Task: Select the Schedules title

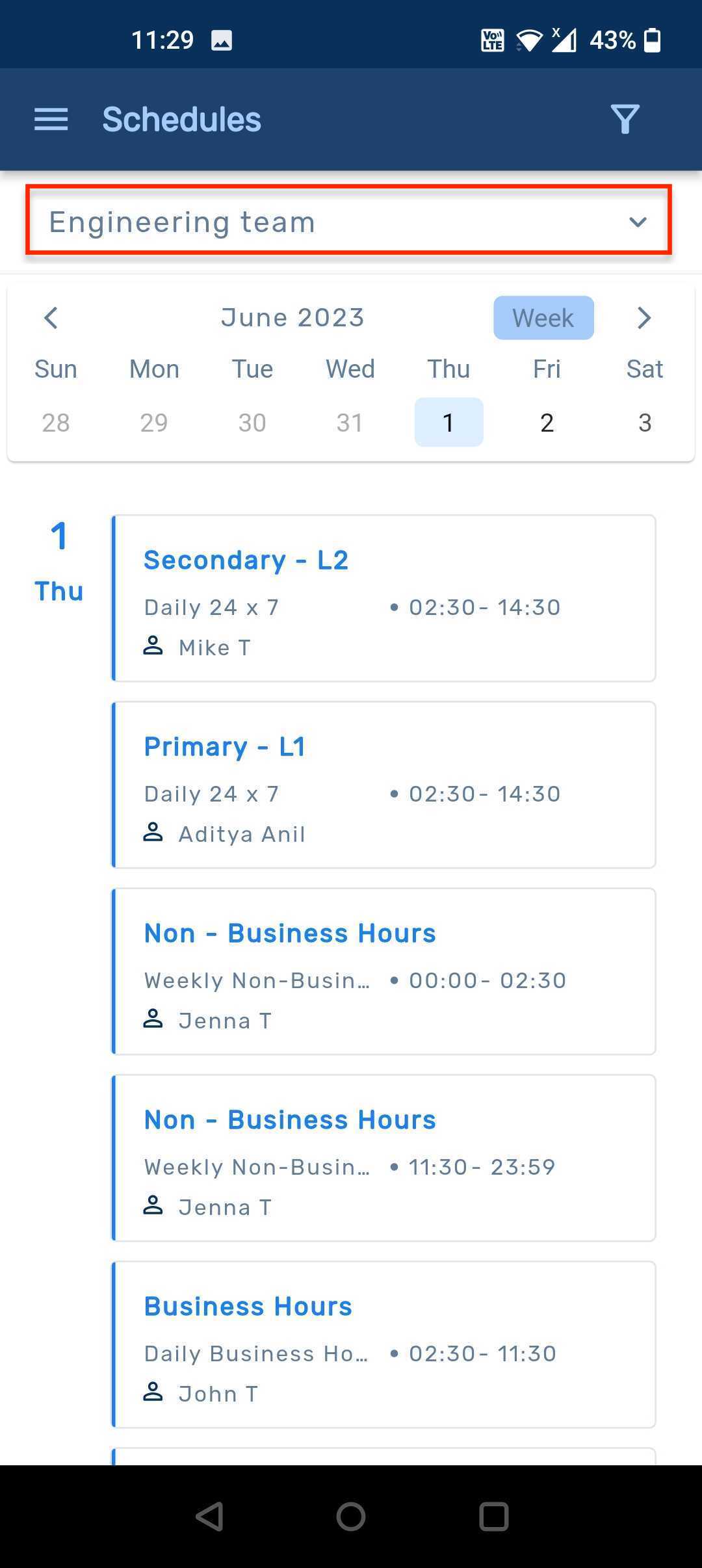Action: (181, 118)
